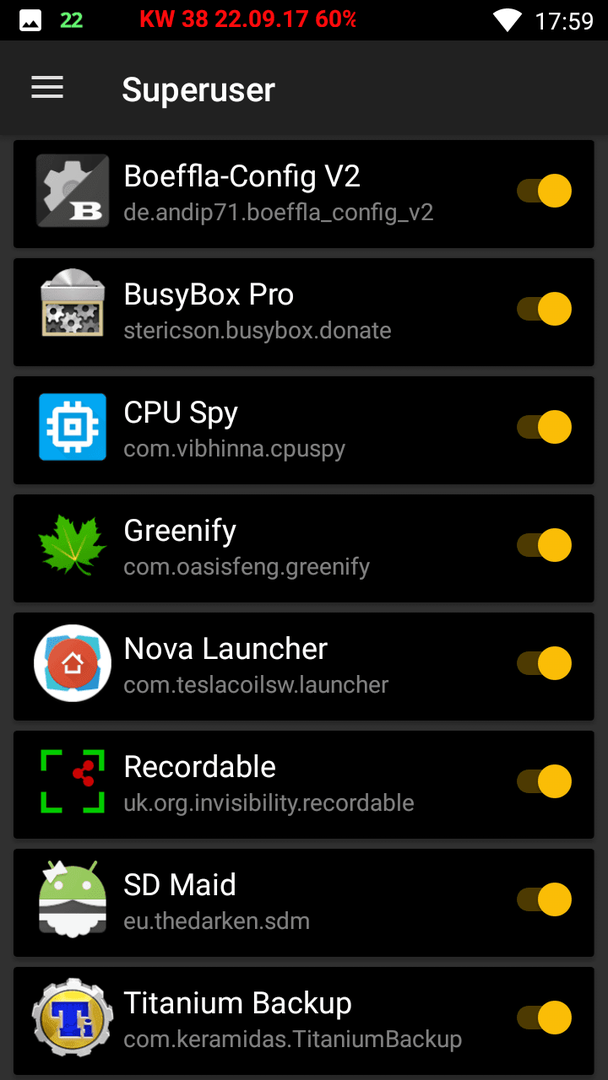Viewport: 608px width, 1080px height.
Task: Toggle the Recordable superuser switch
Action: 544,781
